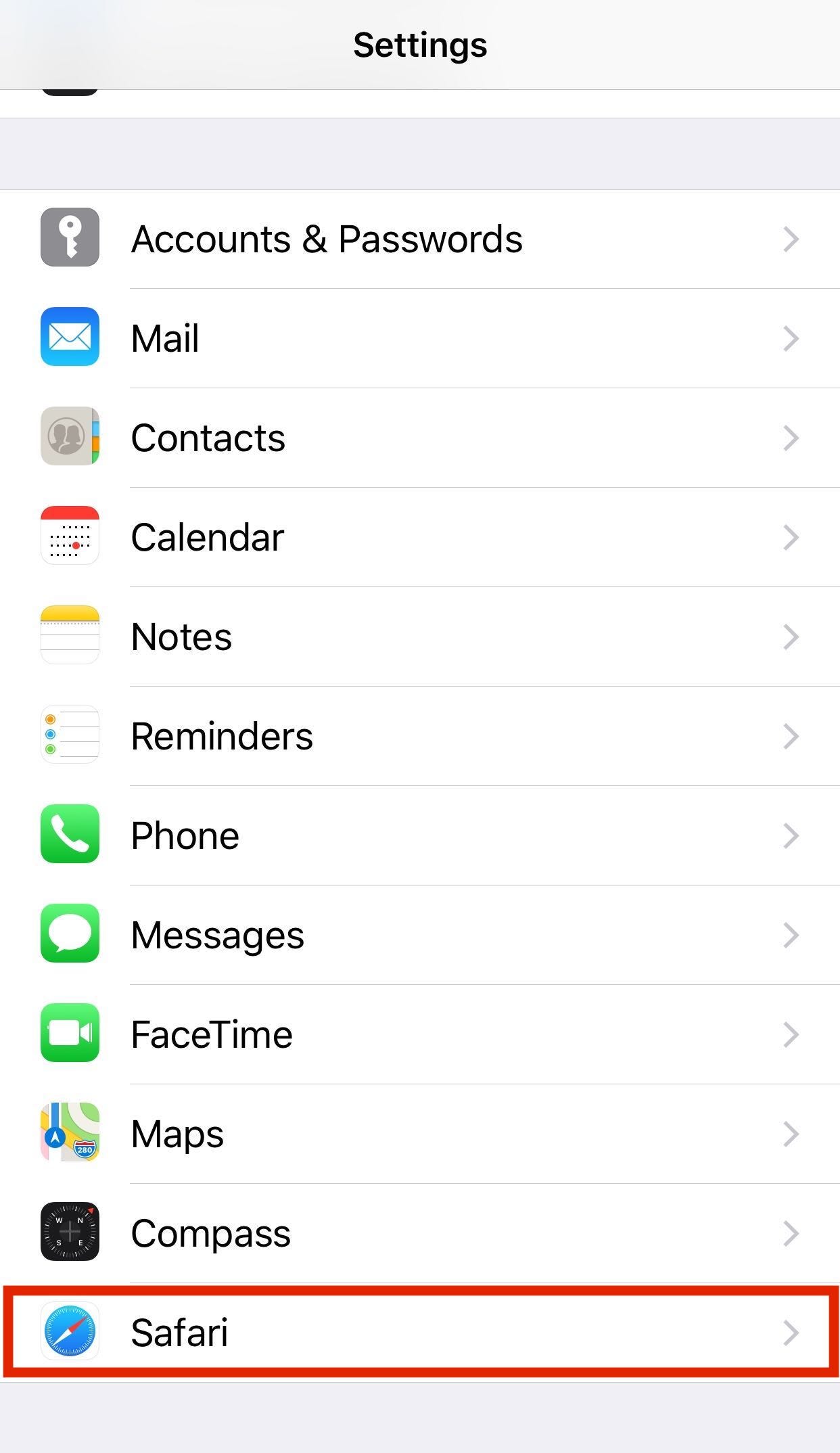The height and width of the screenshot is (1453, 840).
Task: Tap the Reminders app icon
Action: tap(70, 735)
